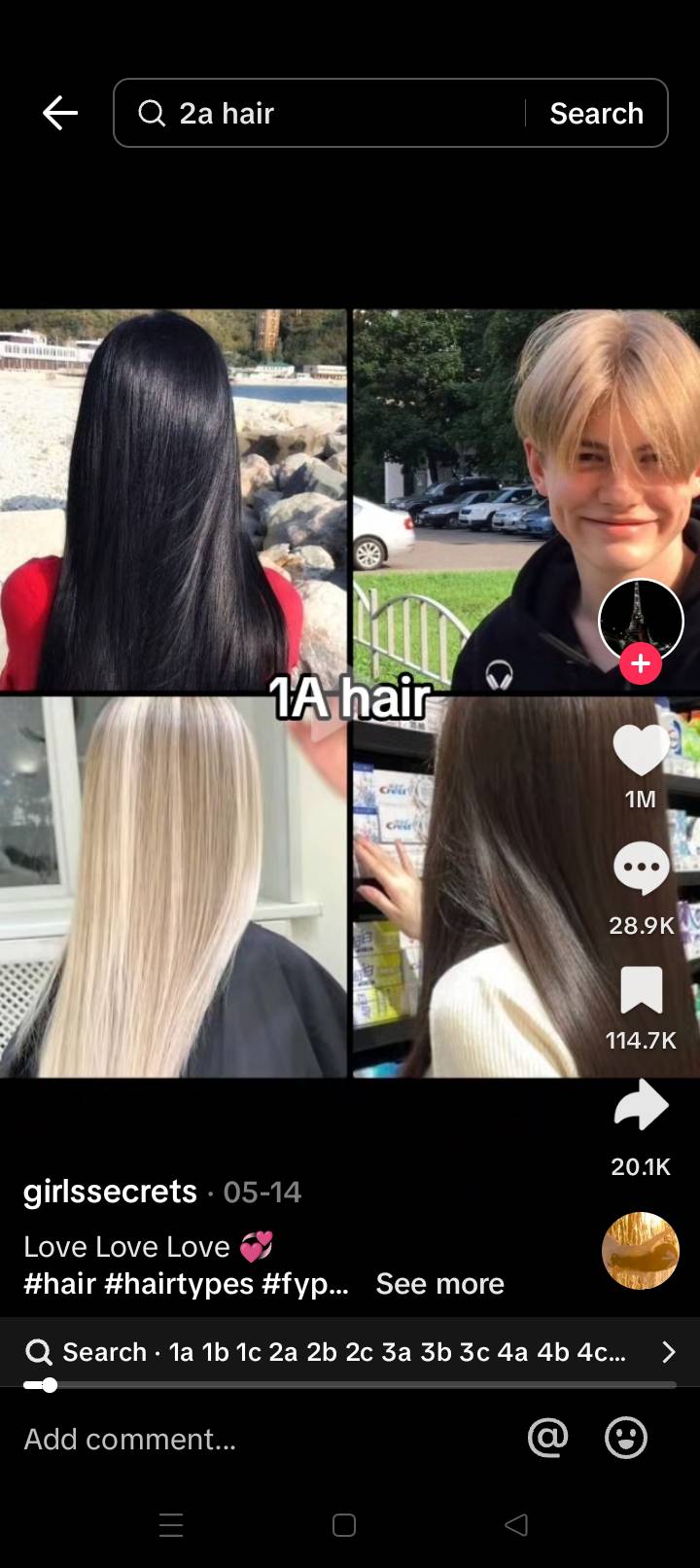This screenshot has height=1568, width=700.
Task: Seek the video using the progress bar
Action: [350, 1385]
